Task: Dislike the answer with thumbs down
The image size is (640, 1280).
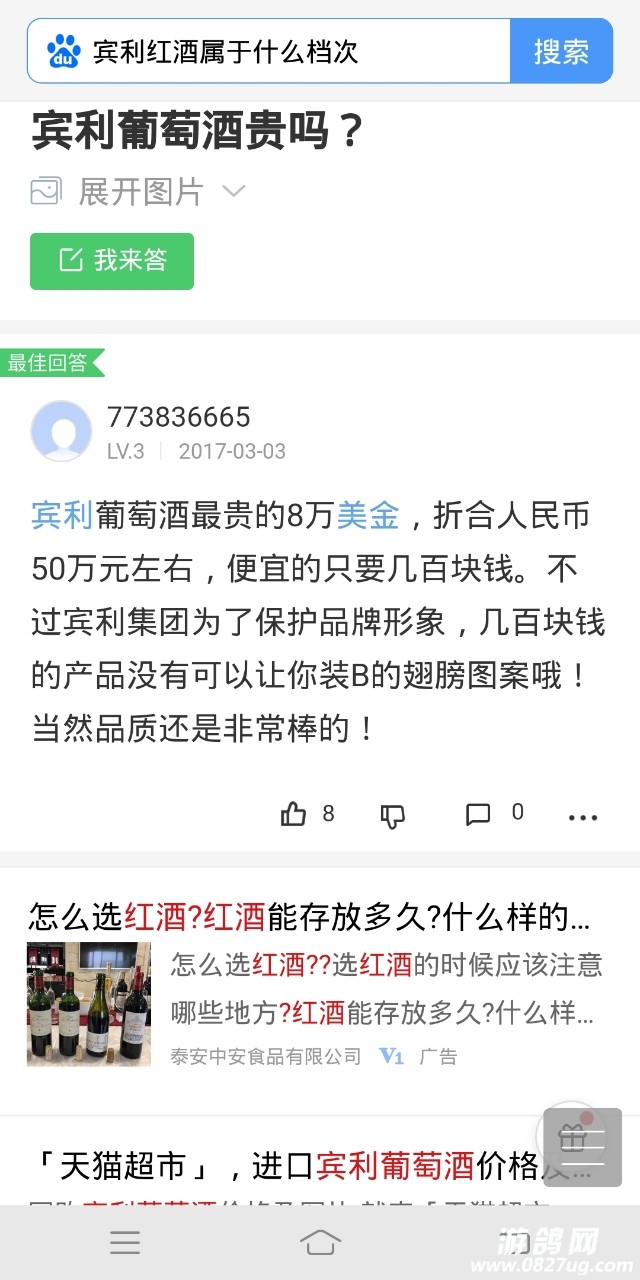Action: (x=393, y=816)
